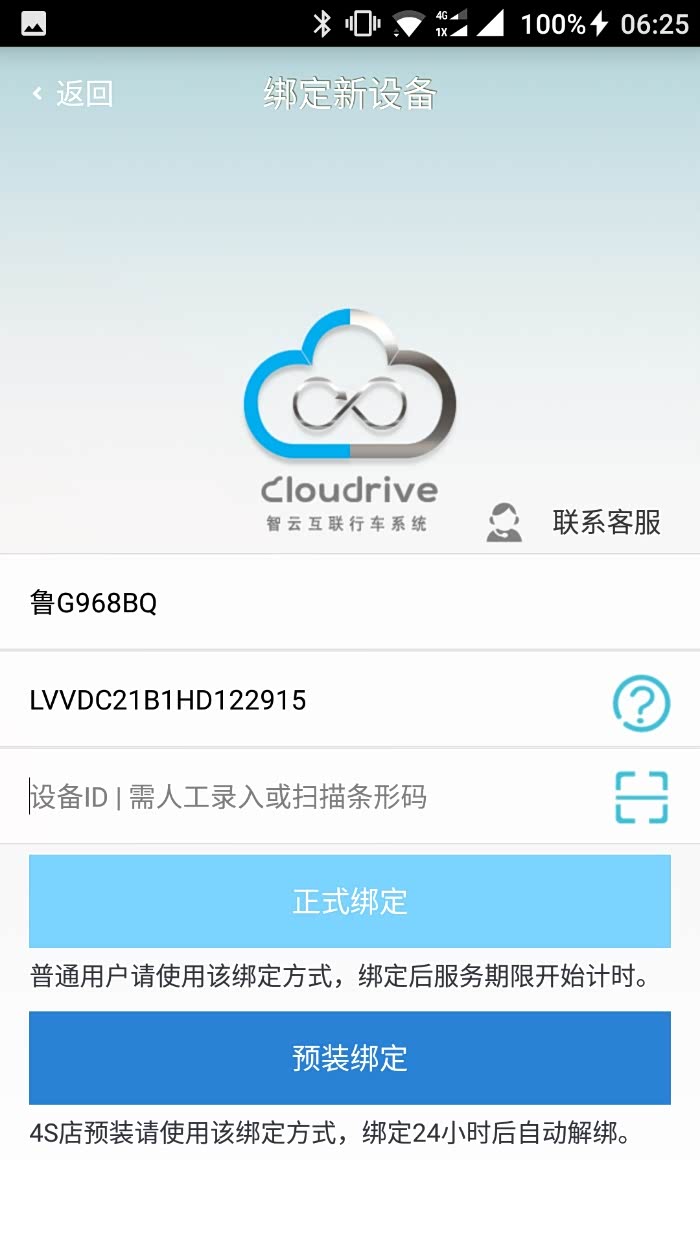The height and width of the screenshot is (1244, 700).
Task: Go back using the 返回 button
Action: (x=73, y=94)
